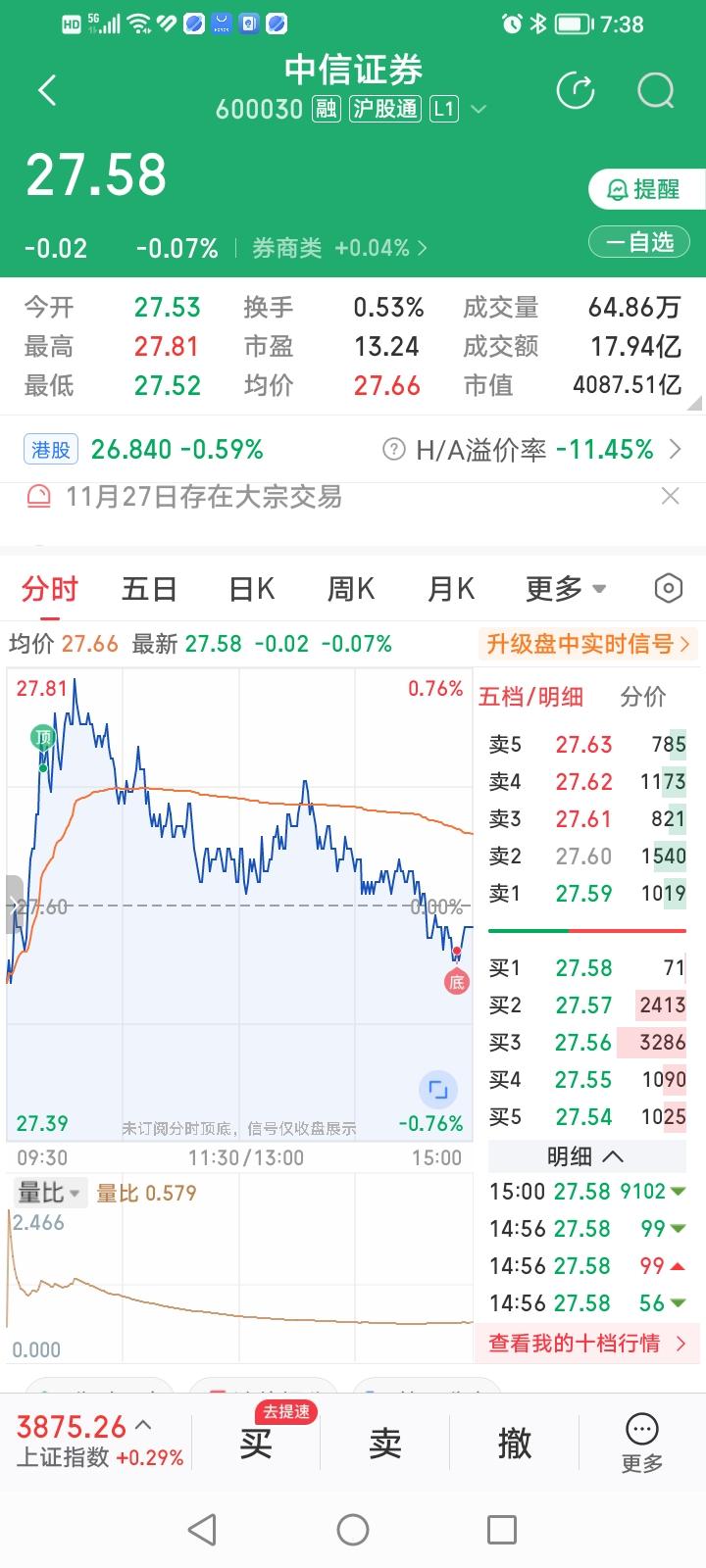Open the 量比 indicator dropdown
The image size is (706, 1568).
click(48, 1192)
